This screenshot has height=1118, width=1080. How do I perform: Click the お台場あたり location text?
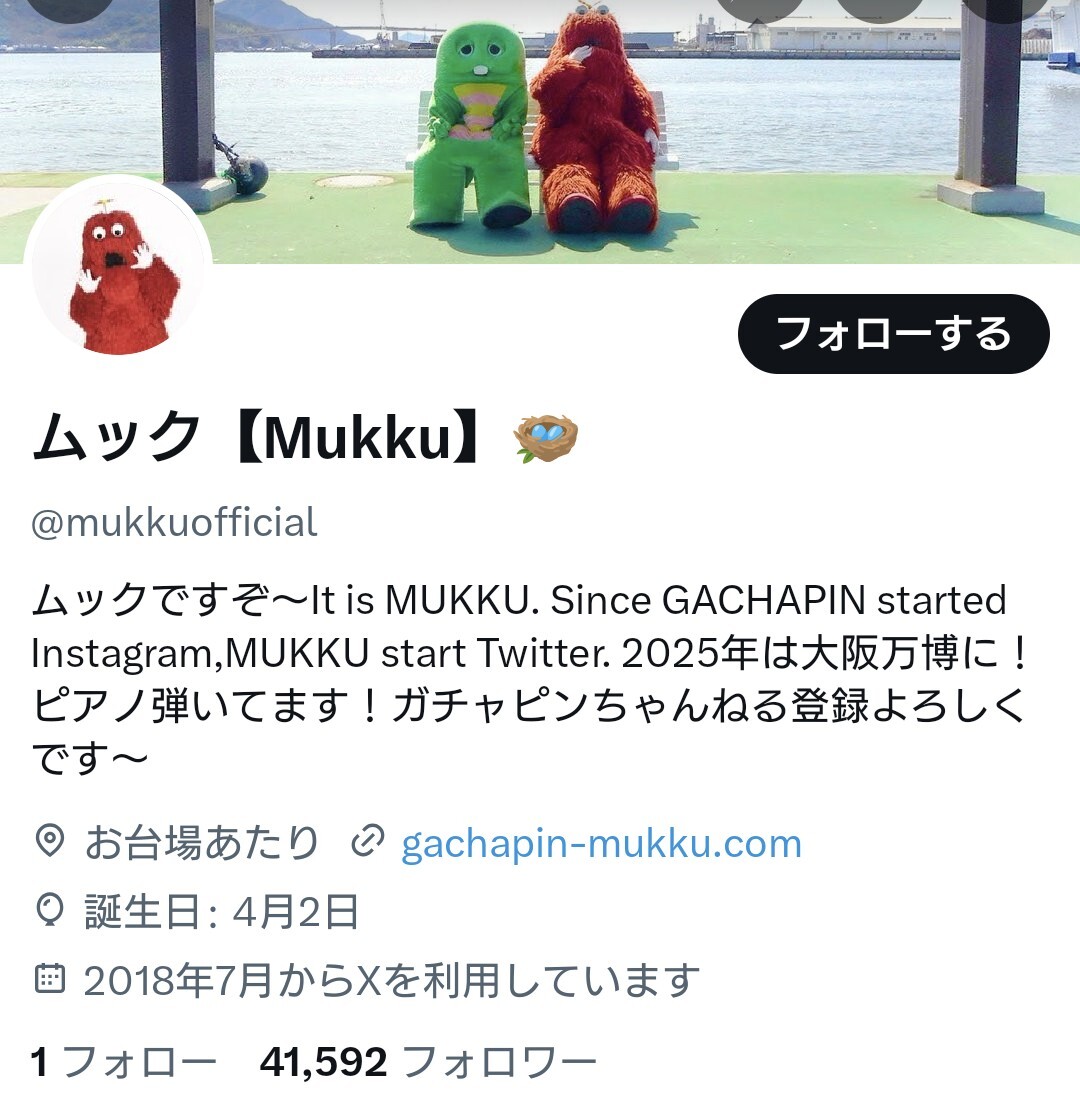click(200, 842)
